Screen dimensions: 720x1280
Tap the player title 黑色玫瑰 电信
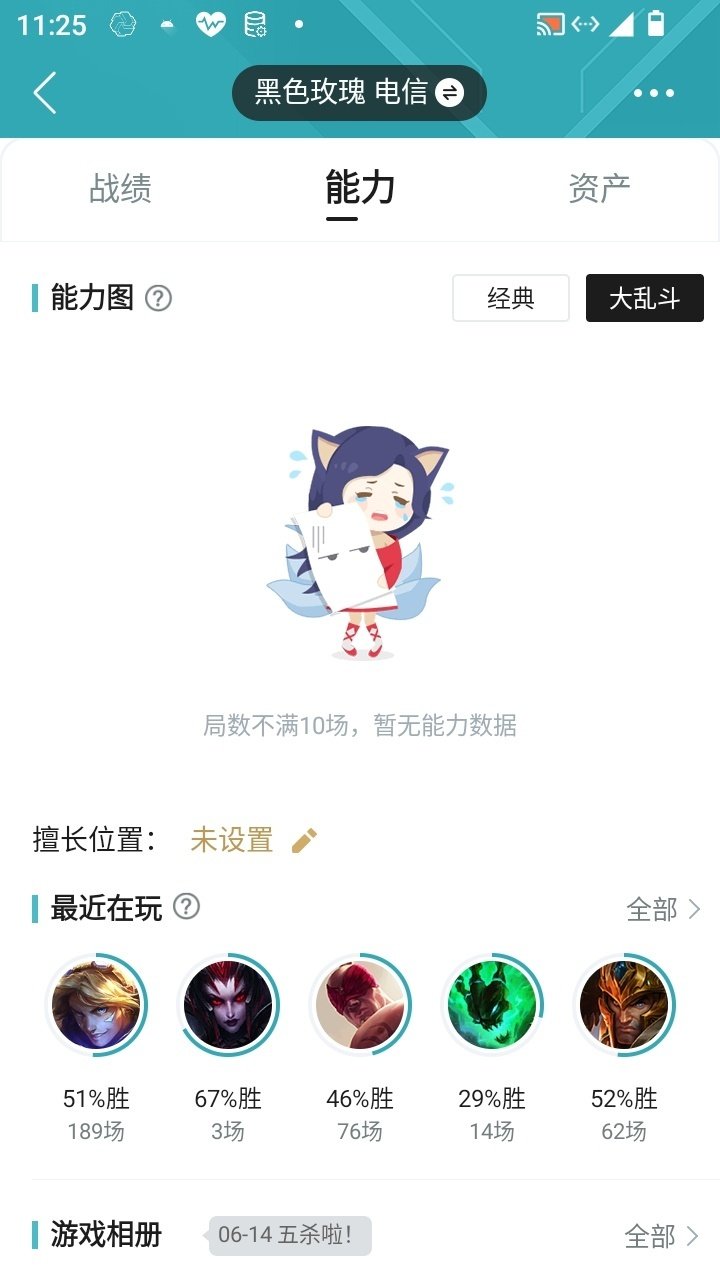pyautogui.click(x=340, y=92)
